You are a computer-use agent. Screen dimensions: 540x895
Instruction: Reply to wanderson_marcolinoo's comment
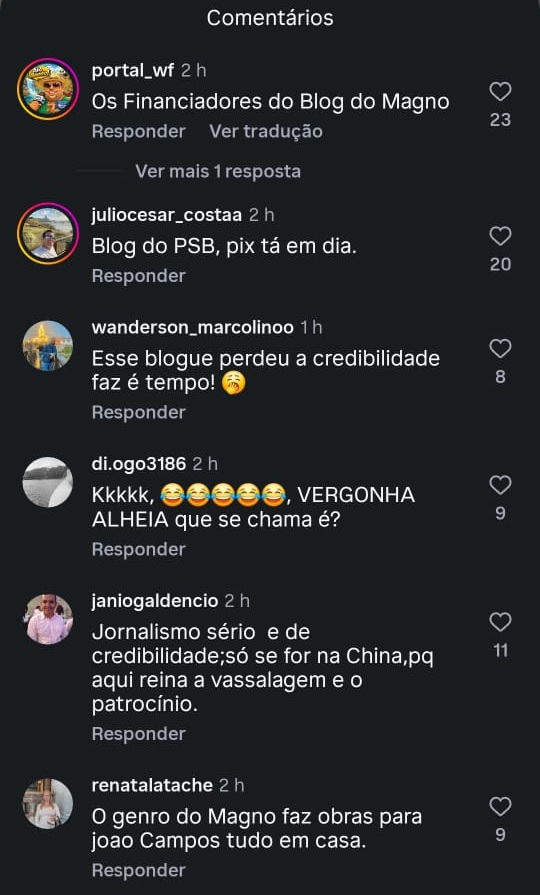click(139, 413)
